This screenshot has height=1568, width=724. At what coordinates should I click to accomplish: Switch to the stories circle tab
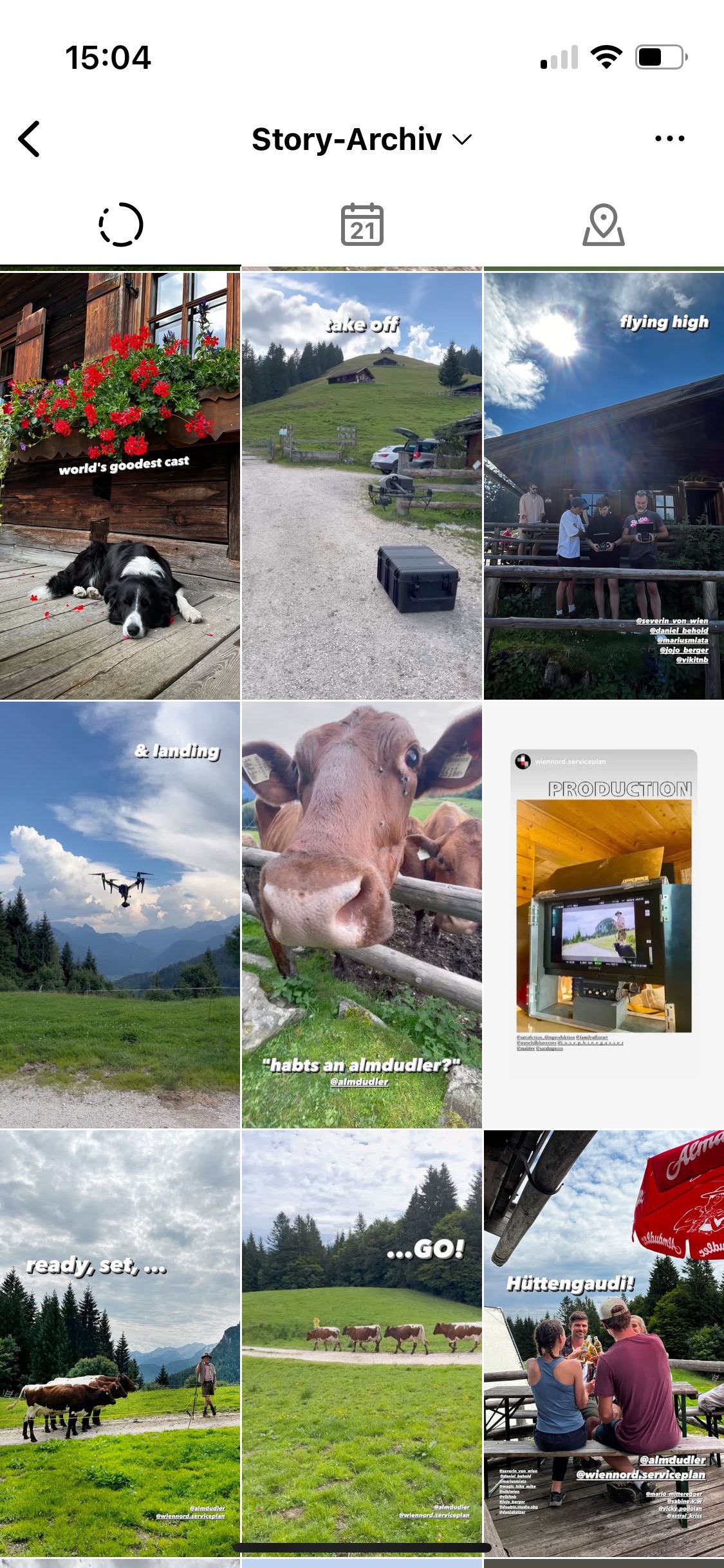click(120, 225)
